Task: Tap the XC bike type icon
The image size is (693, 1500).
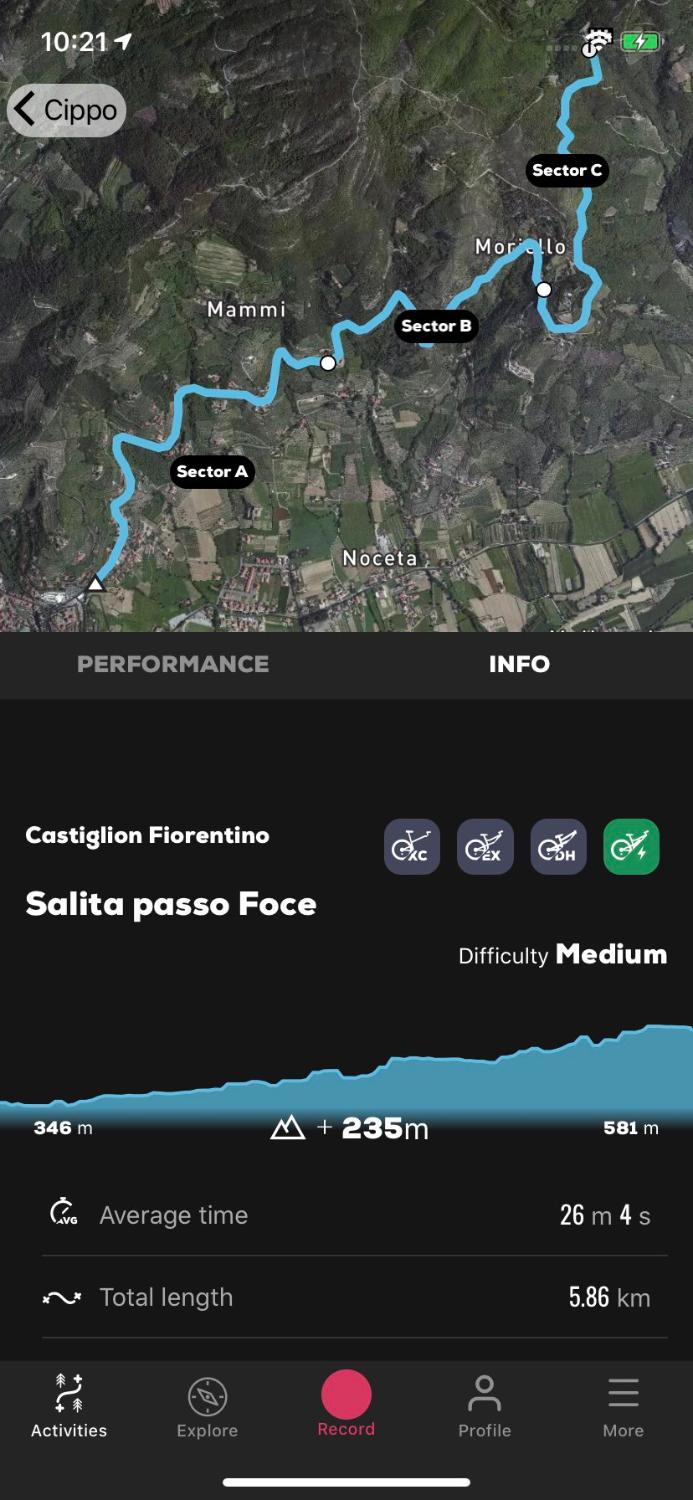Action: 412,847
